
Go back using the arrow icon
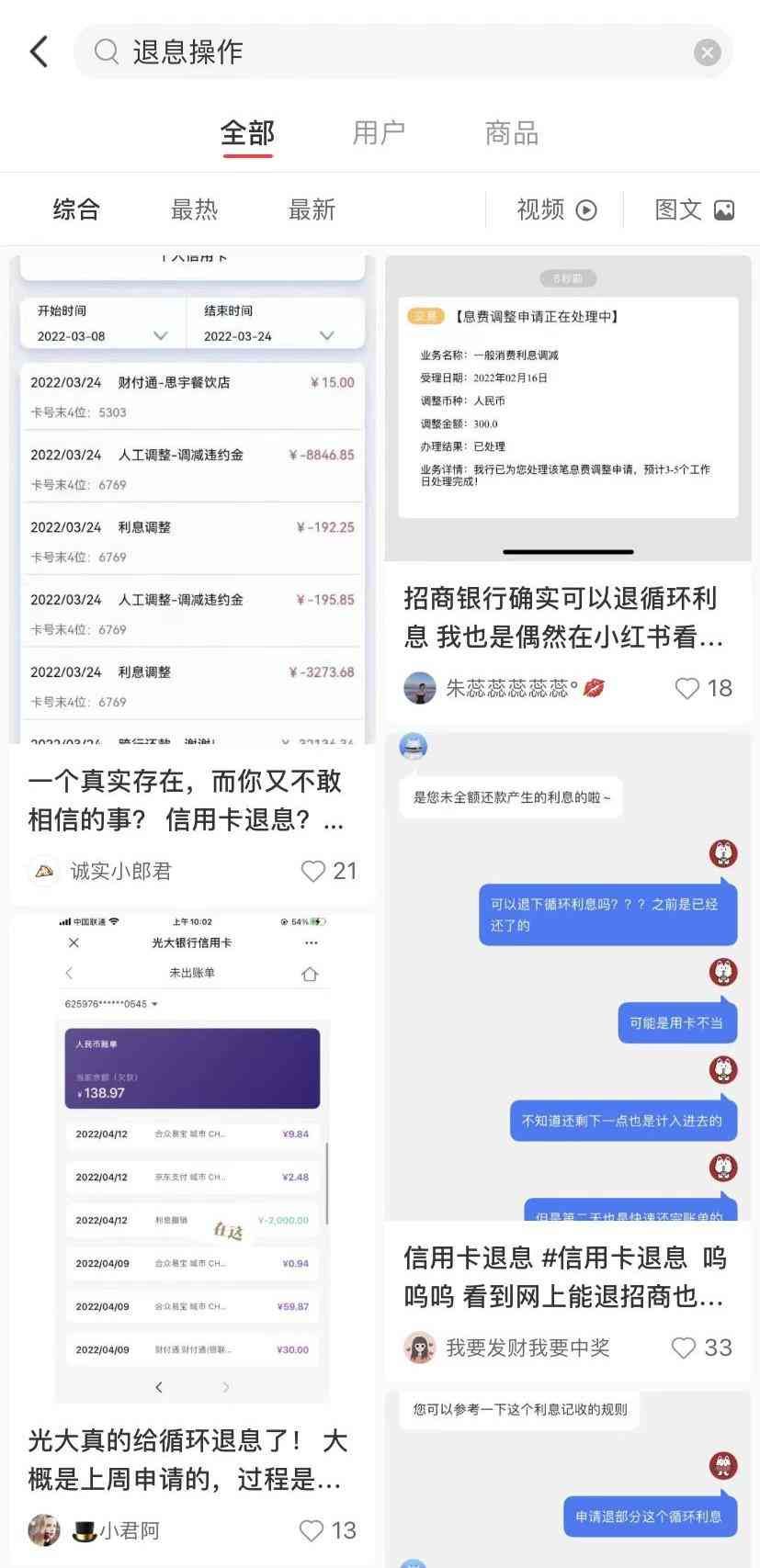[39, 51]
